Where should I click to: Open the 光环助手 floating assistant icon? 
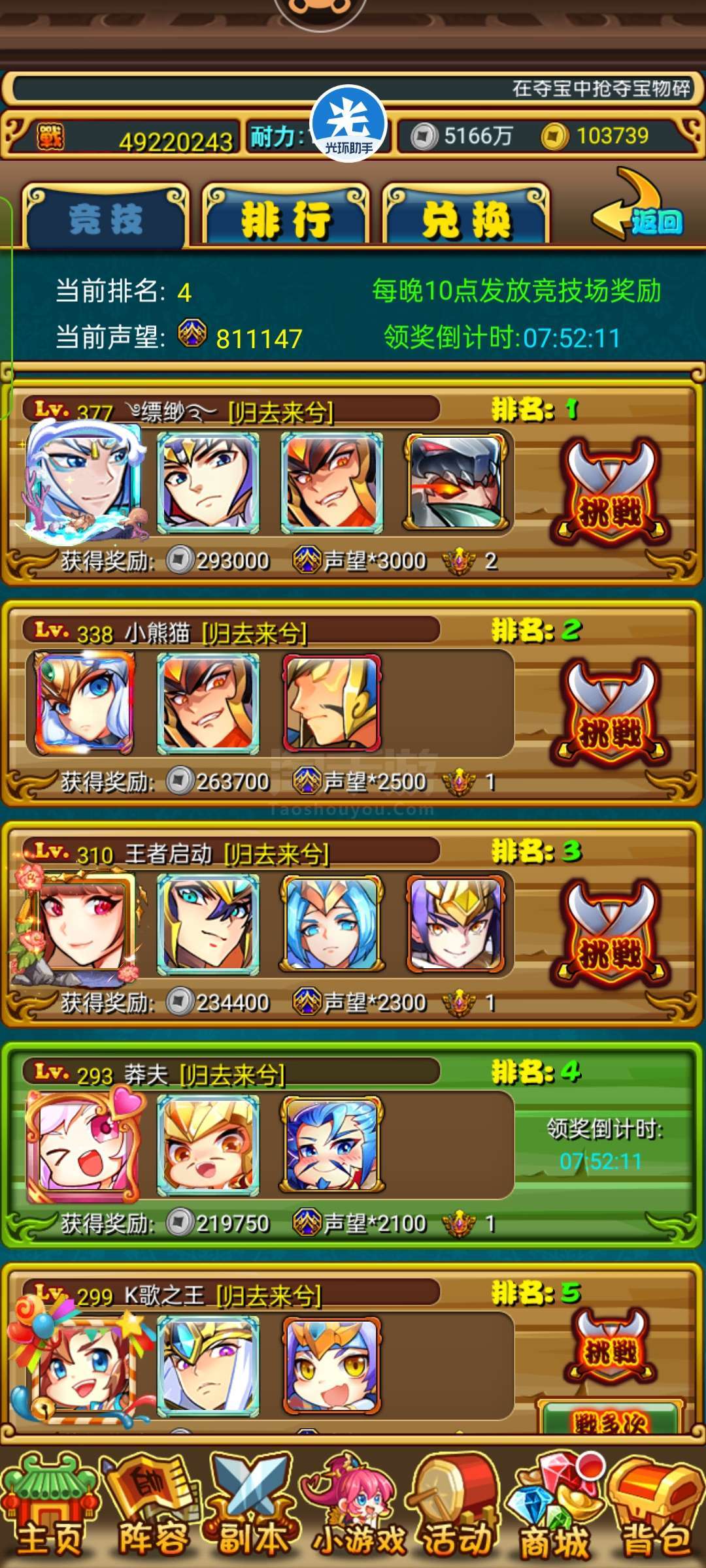coord(348,123)
